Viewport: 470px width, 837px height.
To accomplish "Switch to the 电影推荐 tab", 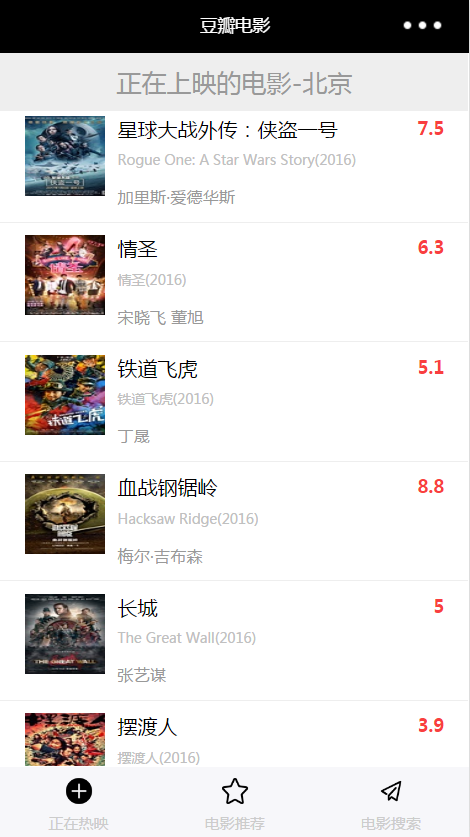I will point(235,803).
